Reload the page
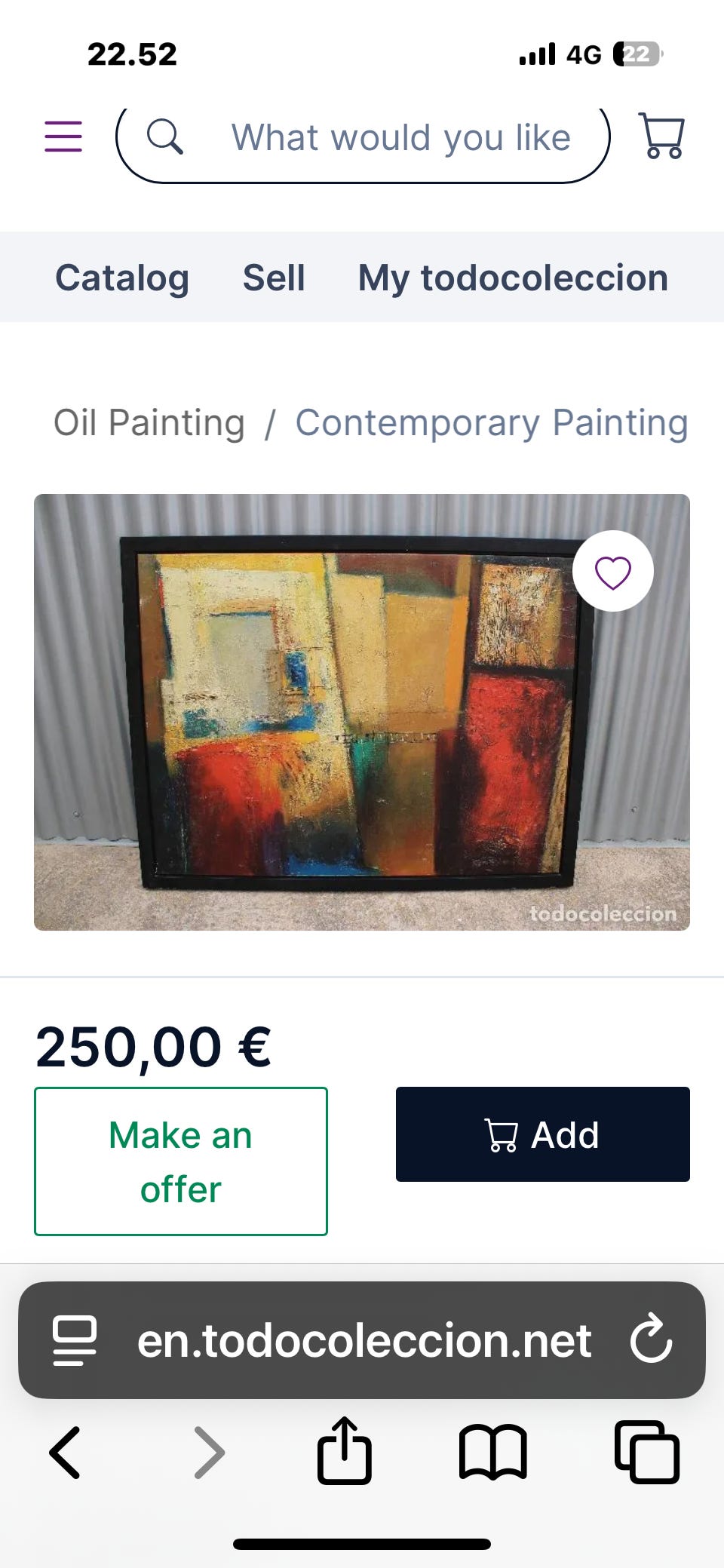 [x=651, y=1340]
